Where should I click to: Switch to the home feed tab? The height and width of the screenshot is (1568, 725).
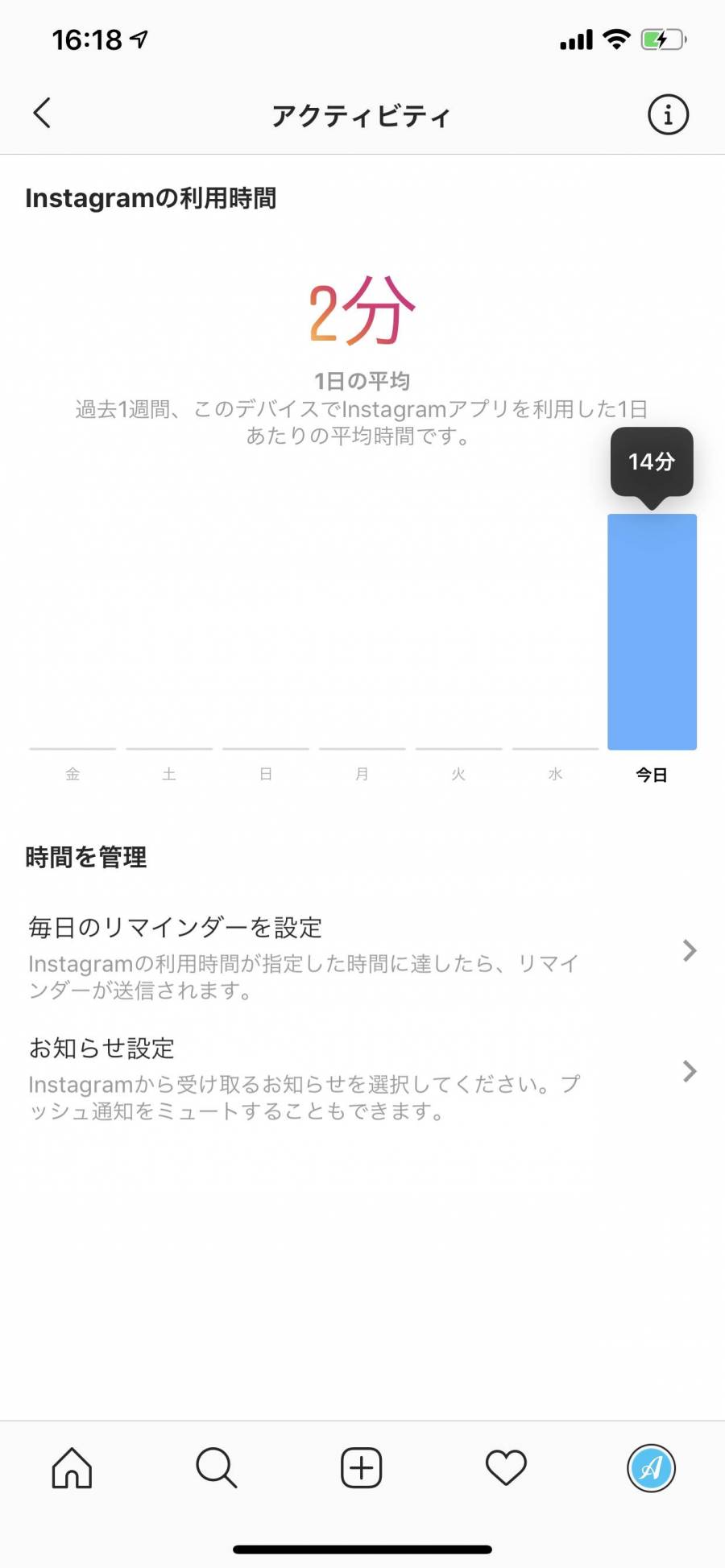pyautogui.click(x=72, y=1467)
